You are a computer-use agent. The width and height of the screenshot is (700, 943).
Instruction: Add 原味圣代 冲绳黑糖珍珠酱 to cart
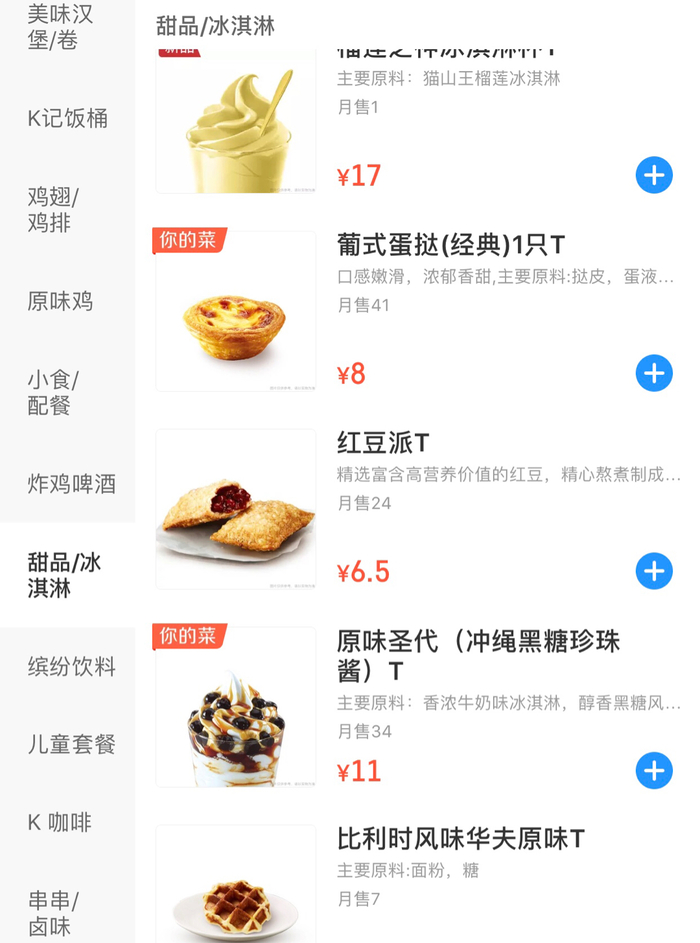click(654, 771)
